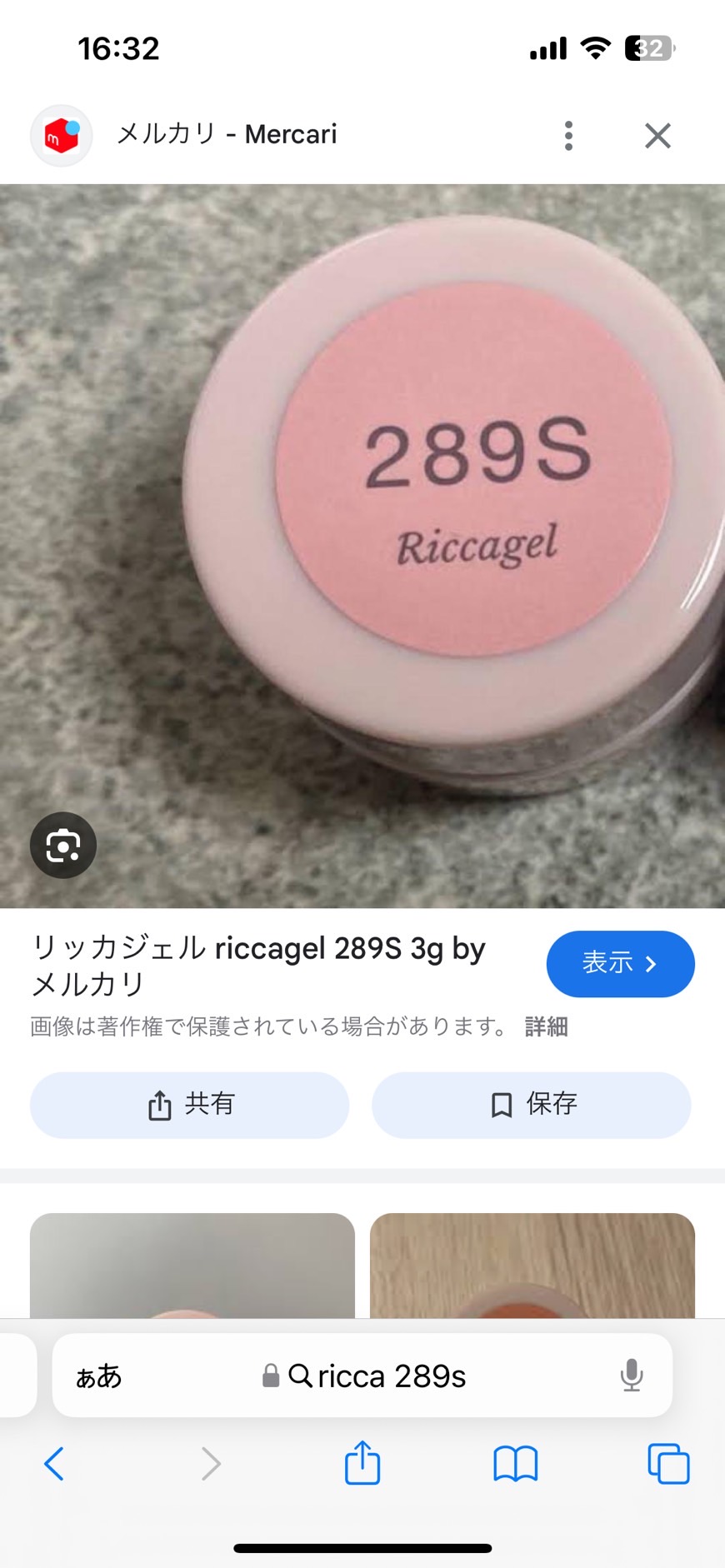Open the right related image on wood table
The width and height of the screenshot is (725, 1568).
(x=532, y=1265)
